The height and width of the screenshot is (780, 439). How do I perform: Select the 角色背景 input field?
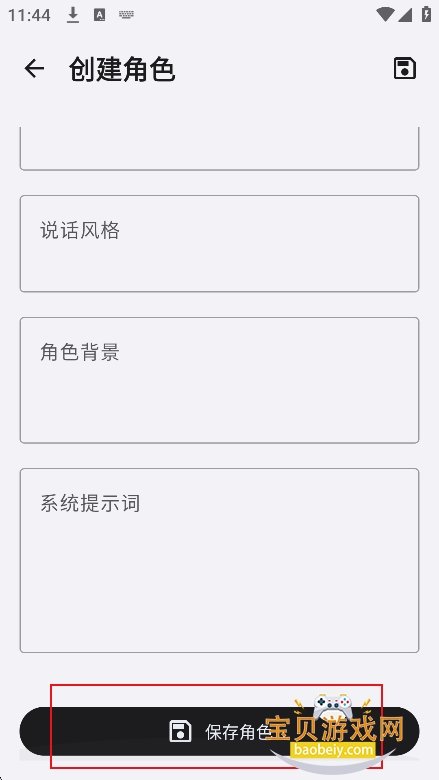(219, 381)
